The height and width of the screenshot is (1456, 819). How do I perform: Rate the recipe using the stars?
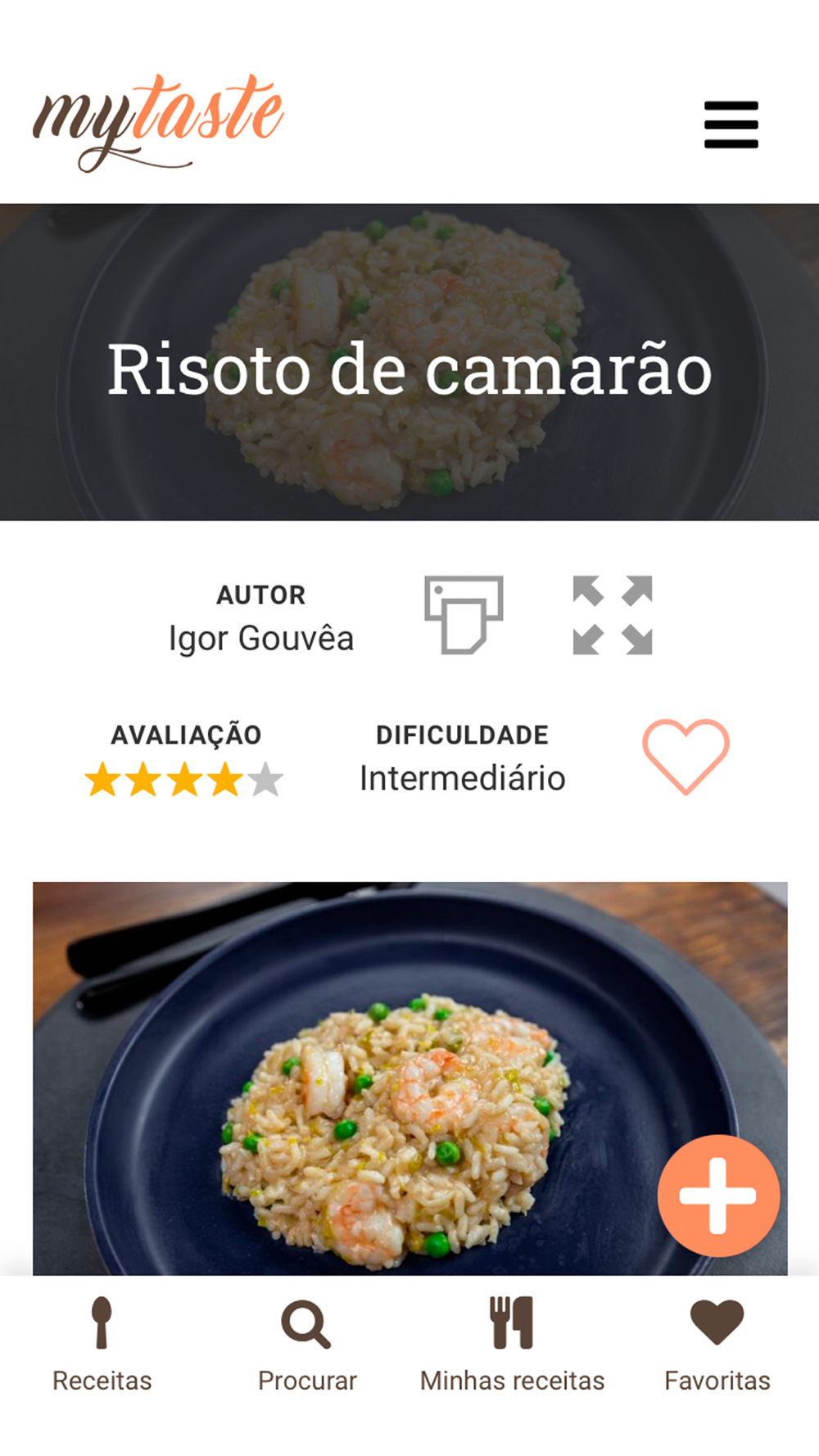click(184, 780)
